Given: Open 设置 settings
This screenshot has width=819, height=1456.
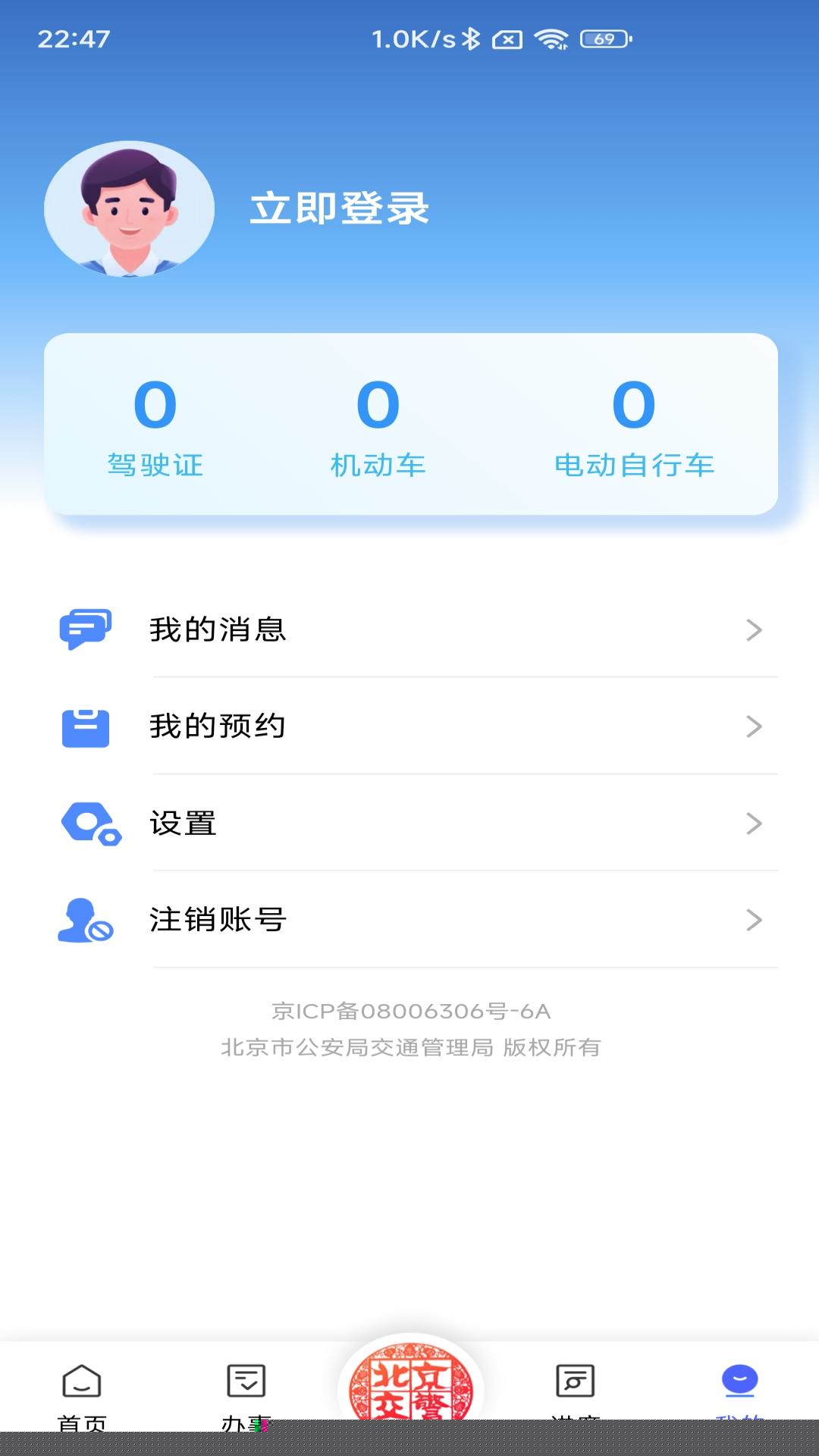Looking at the screenshot, I should (x=409, y=823).
